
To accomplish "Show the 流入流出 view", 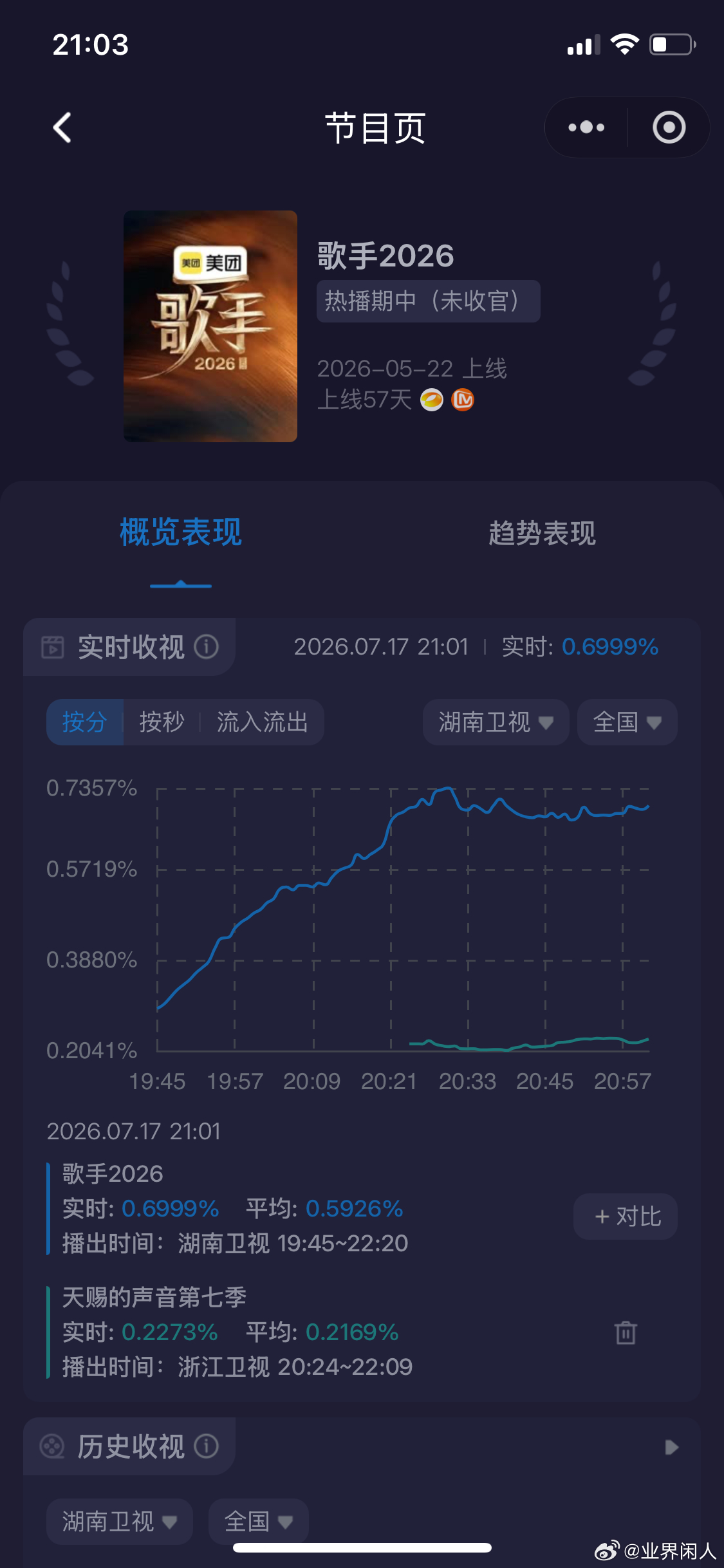I will click(x=263, y=722).
